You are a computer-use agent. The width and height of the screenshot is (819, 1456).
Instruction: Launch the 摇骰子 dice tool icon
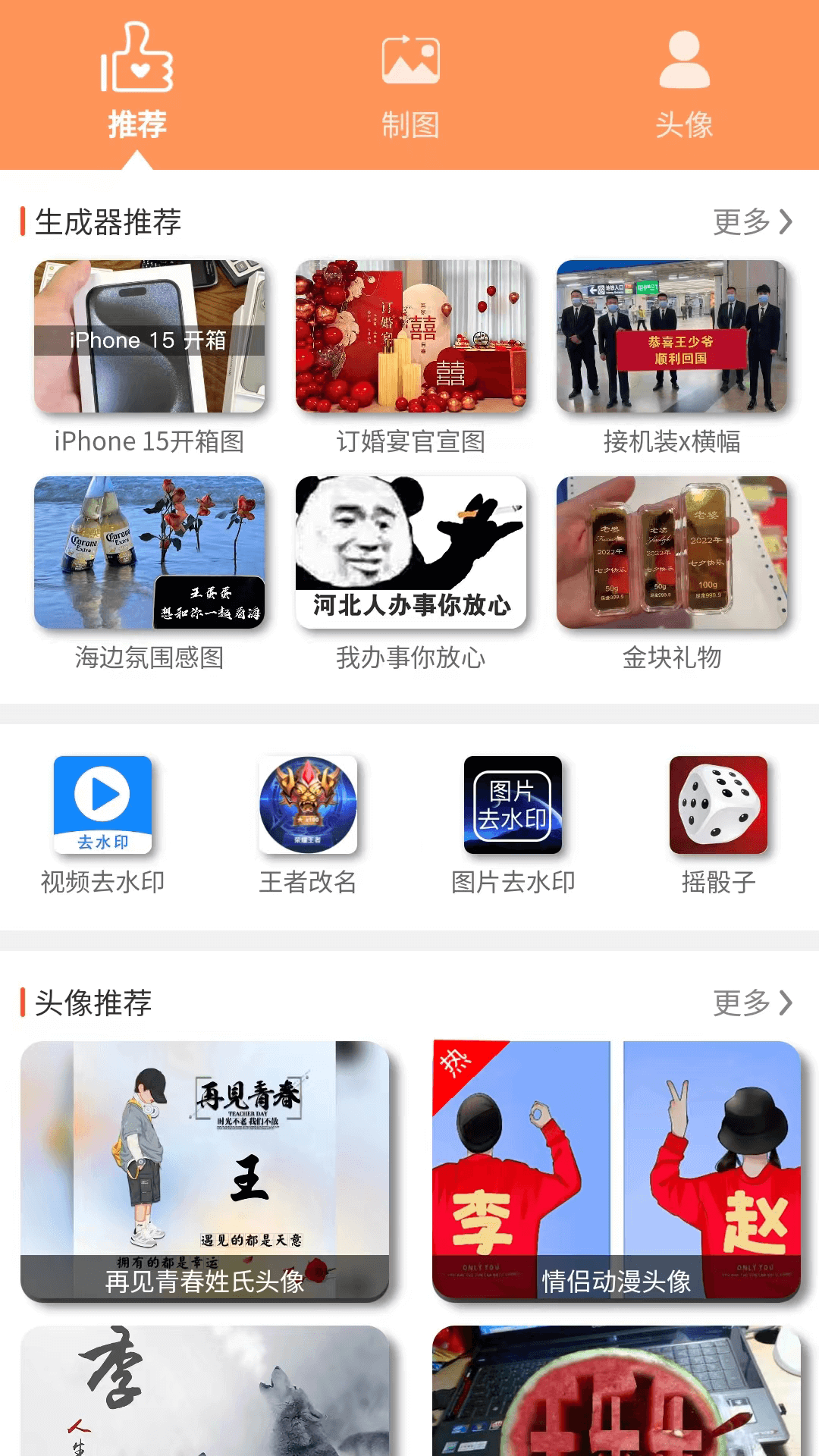pos(719,806)
